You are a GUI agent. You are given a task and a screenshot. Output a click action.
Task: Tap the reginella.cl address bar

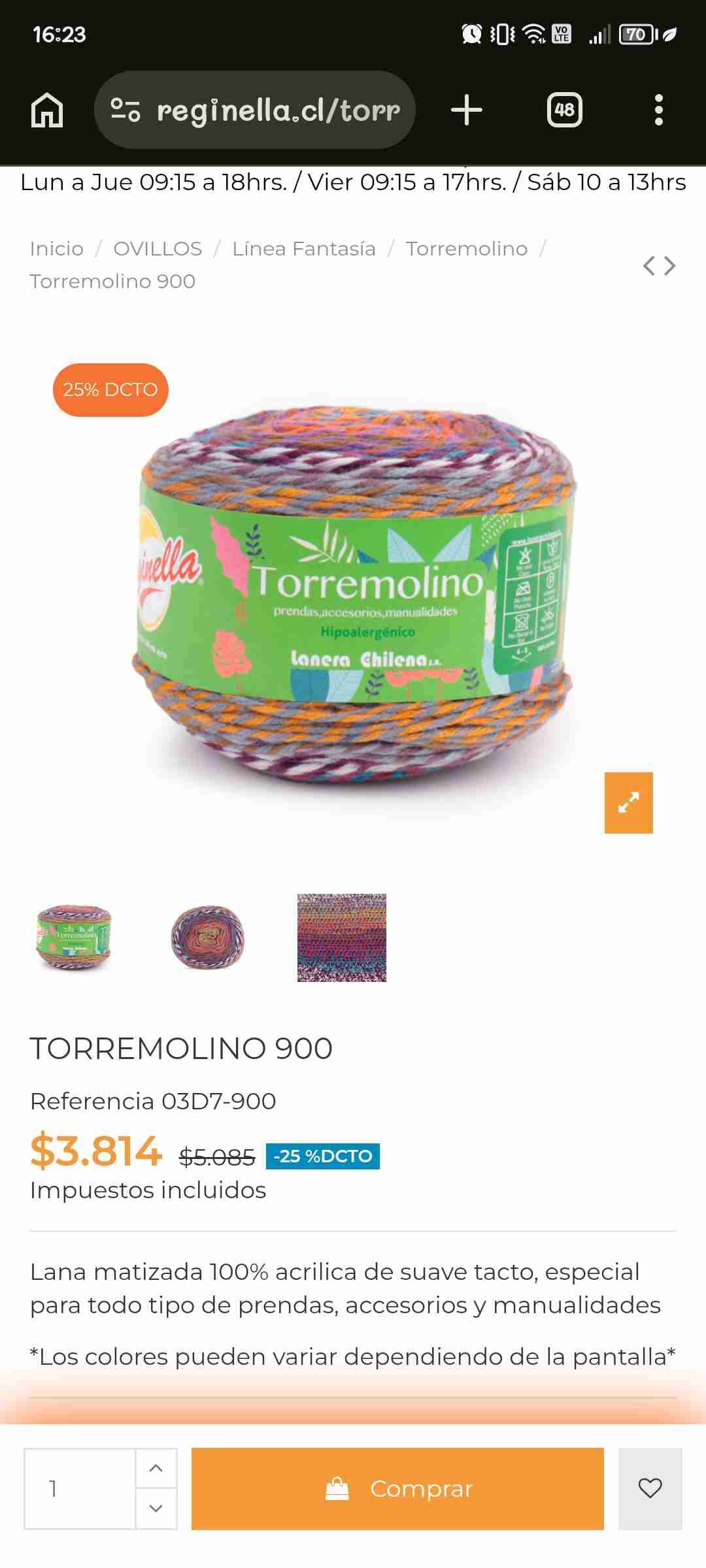pos(255,110)
